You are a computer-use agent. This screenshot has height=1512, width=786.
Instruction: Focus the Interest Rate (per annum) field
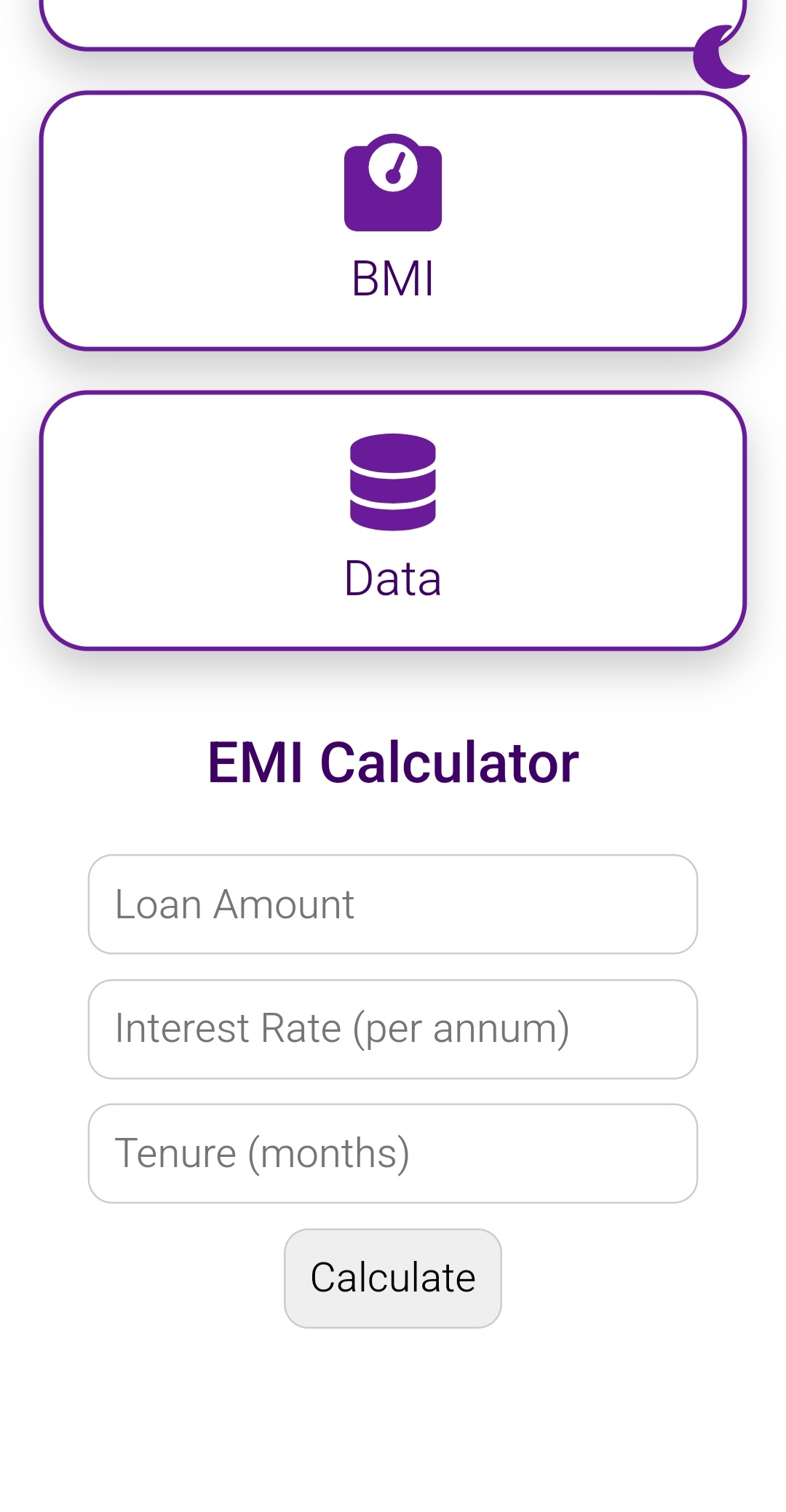click(393, 1029)
